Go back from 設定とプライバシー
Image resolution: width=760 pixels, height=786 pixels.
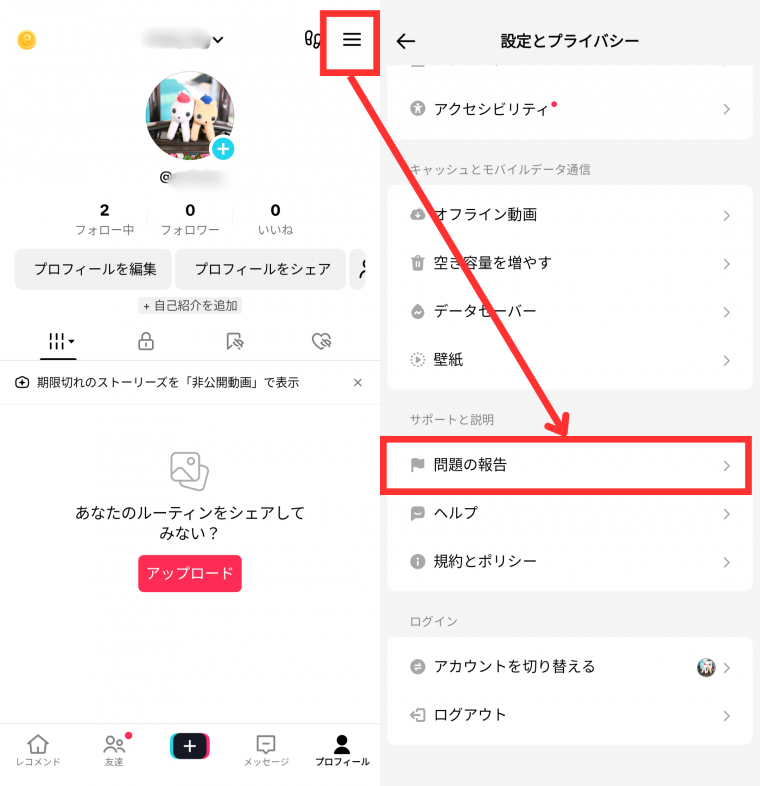[405, 41]
